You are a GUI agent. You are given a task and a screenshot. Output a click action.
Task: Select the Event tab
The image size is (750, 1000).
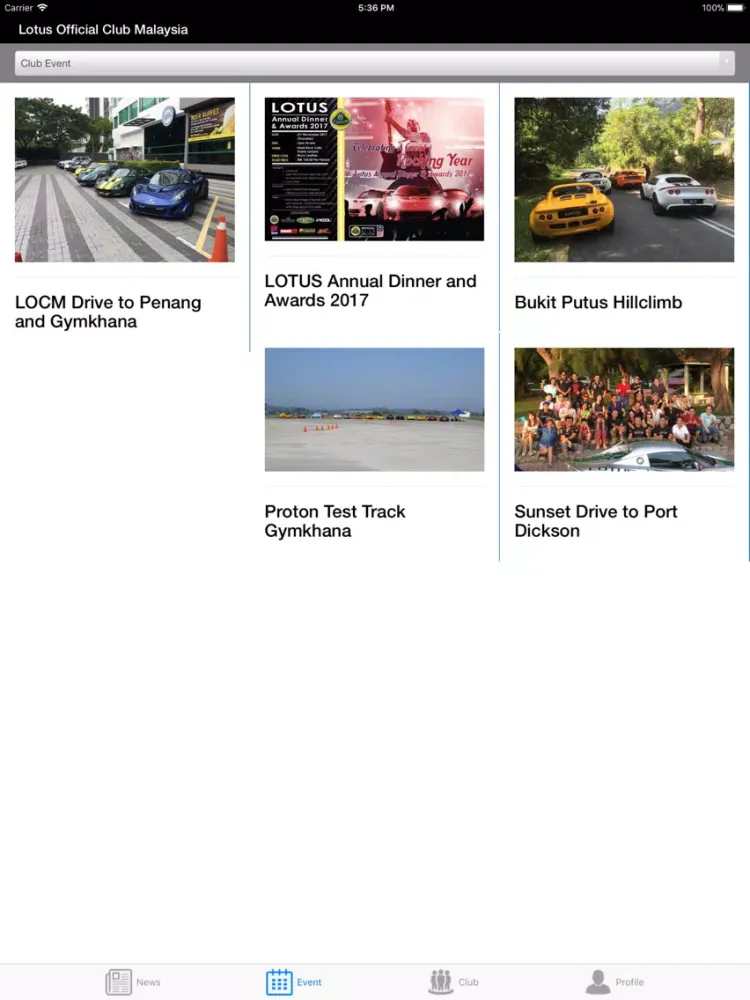pyautogui.click(x=294, y=982)
